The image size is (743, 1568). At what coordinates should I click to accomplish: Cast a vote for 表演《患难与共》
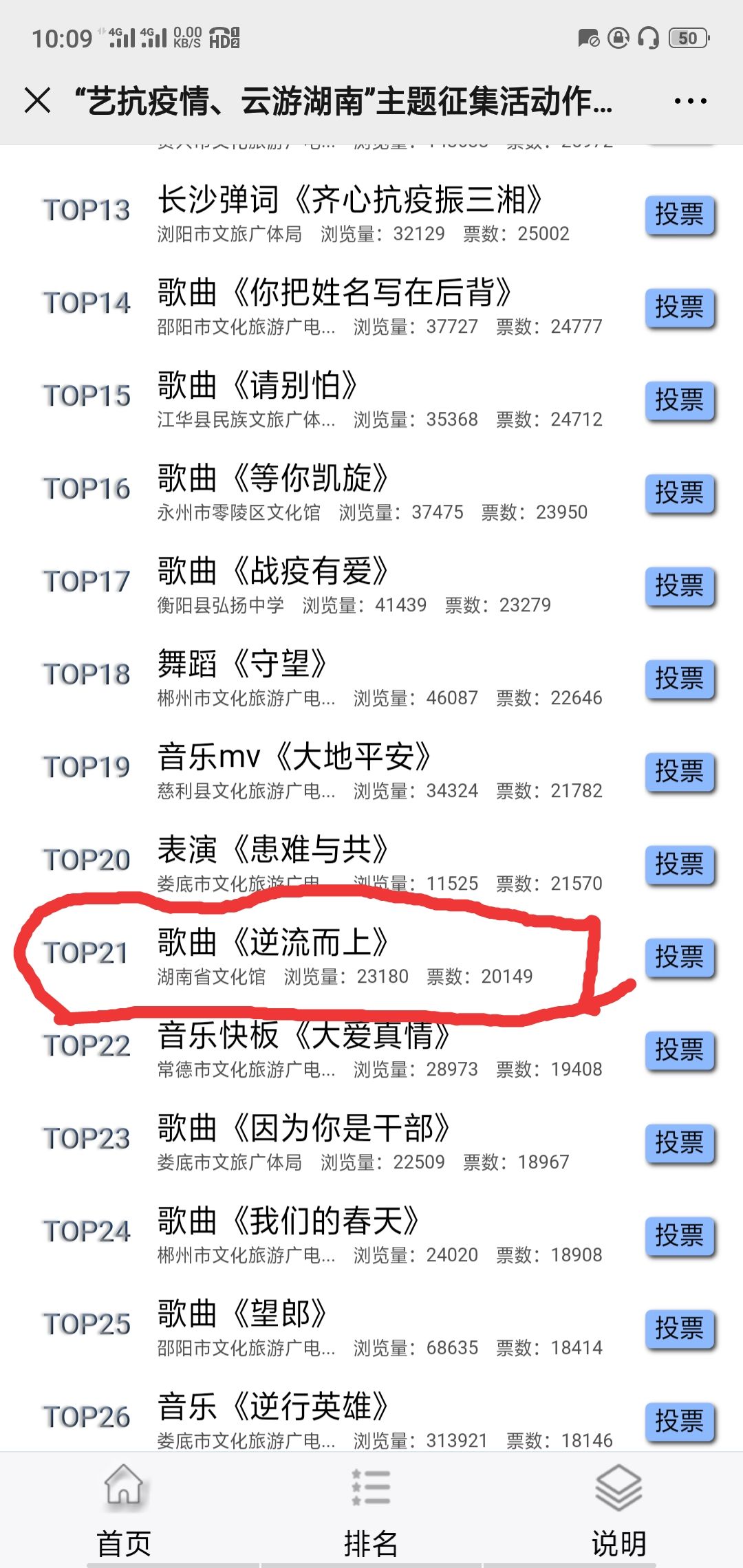[x=680, y=864]
